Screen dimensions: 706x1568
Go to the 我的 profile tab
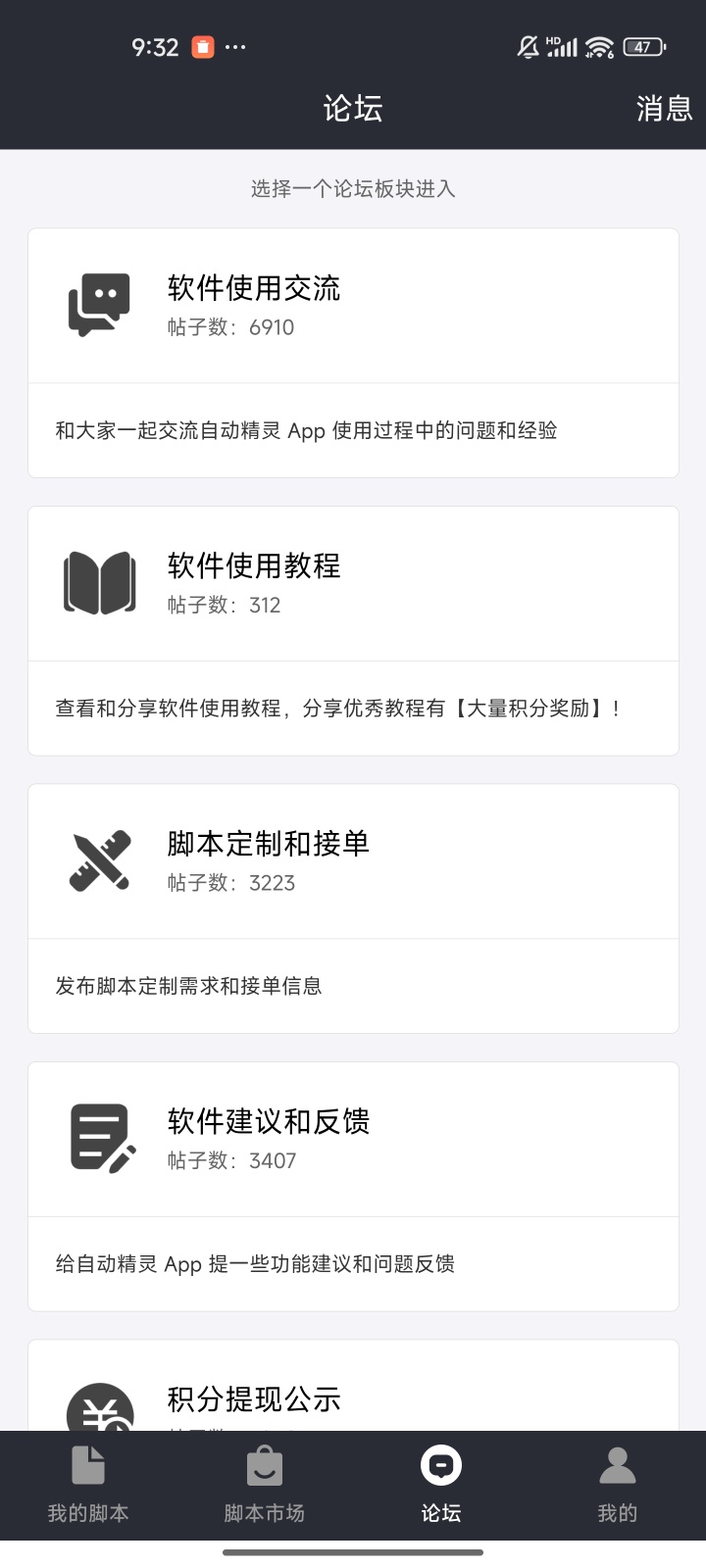pos(618,1485)
